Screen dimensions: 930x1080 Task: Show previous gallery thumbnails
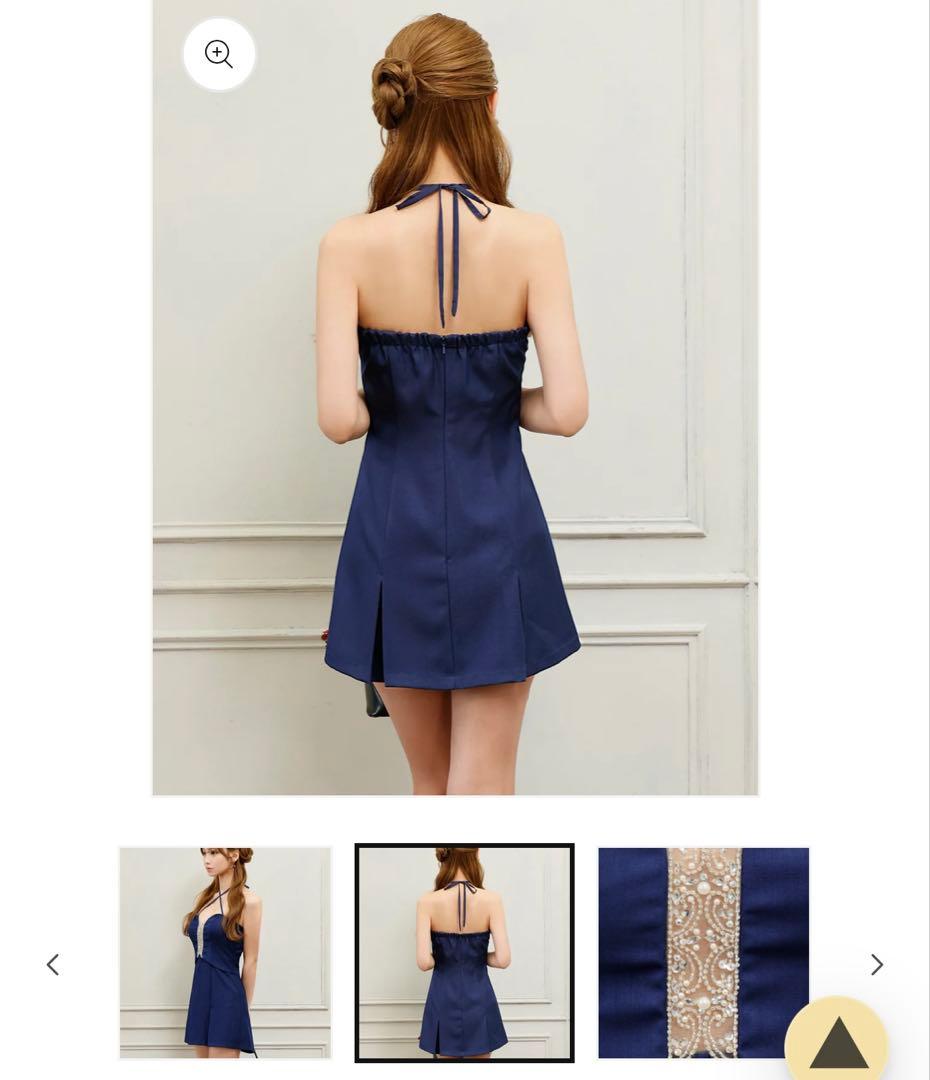tap(53, 965)
